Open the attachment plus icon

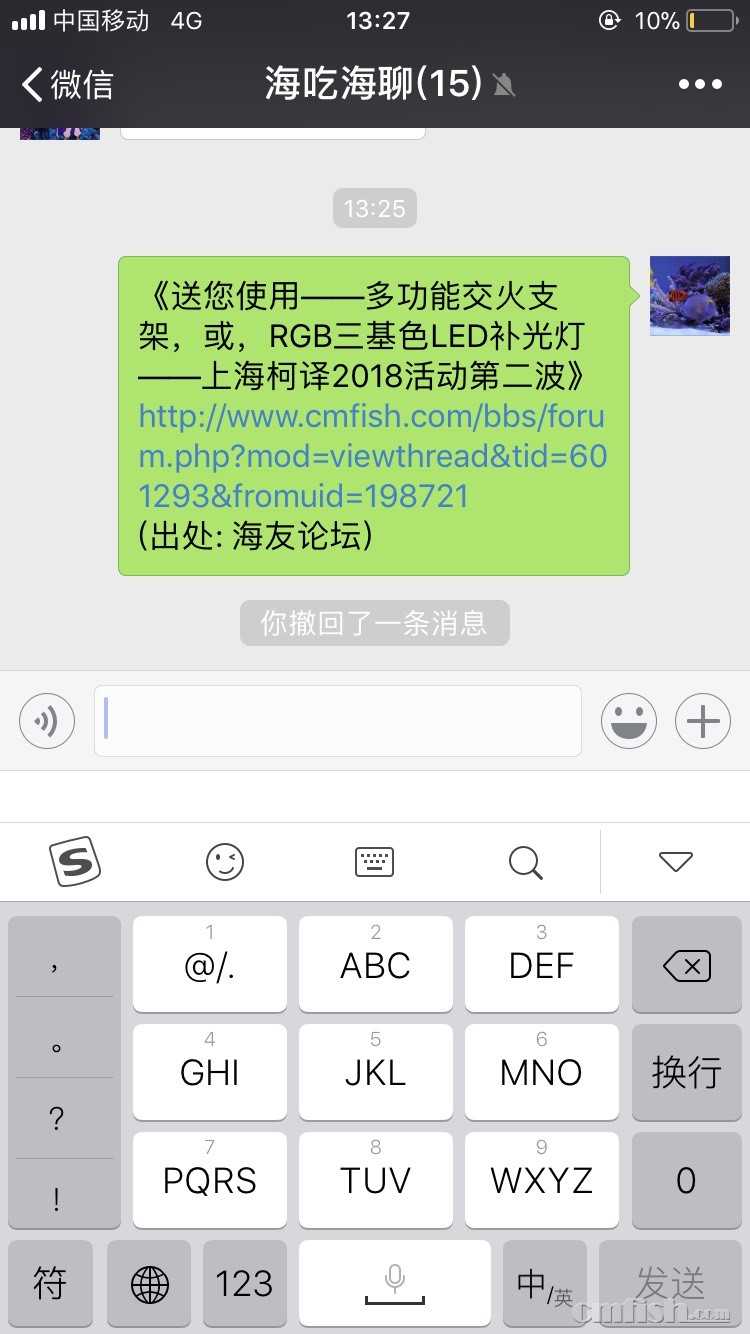[702, 720]
